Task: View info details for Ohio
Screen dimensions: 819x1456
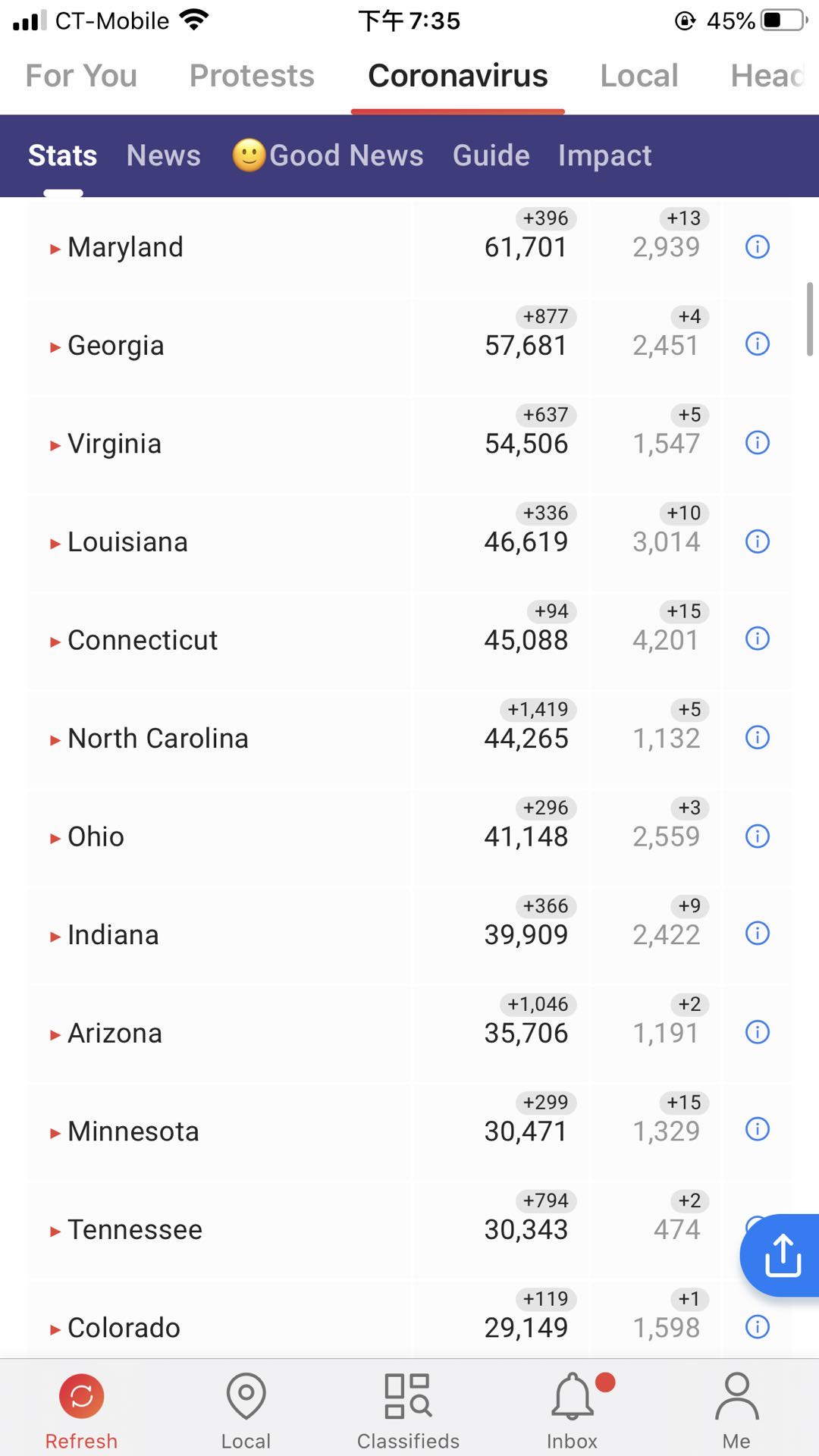Action: tap(758, 836)
